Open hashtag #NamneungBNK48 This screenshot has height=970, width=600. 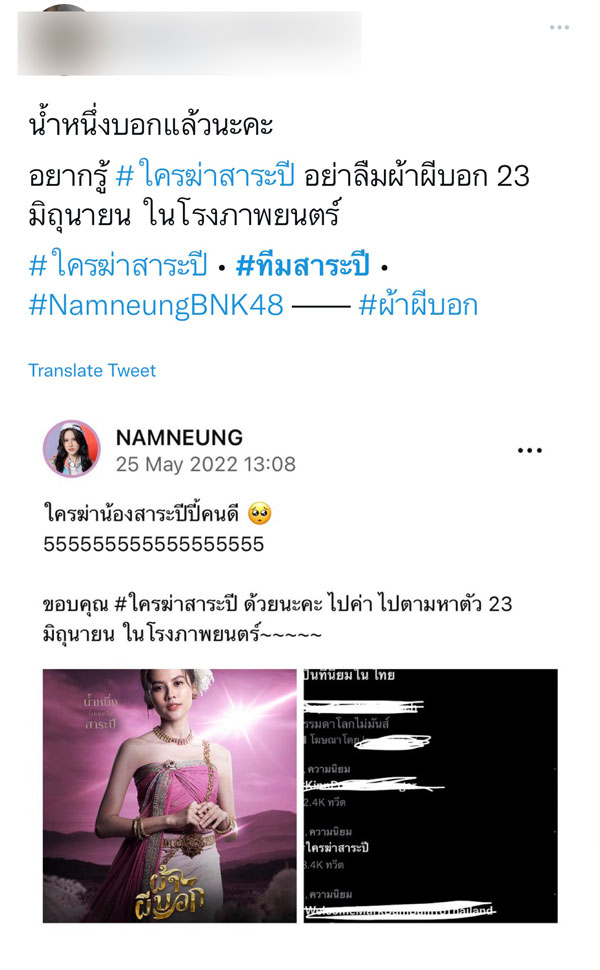156,305
